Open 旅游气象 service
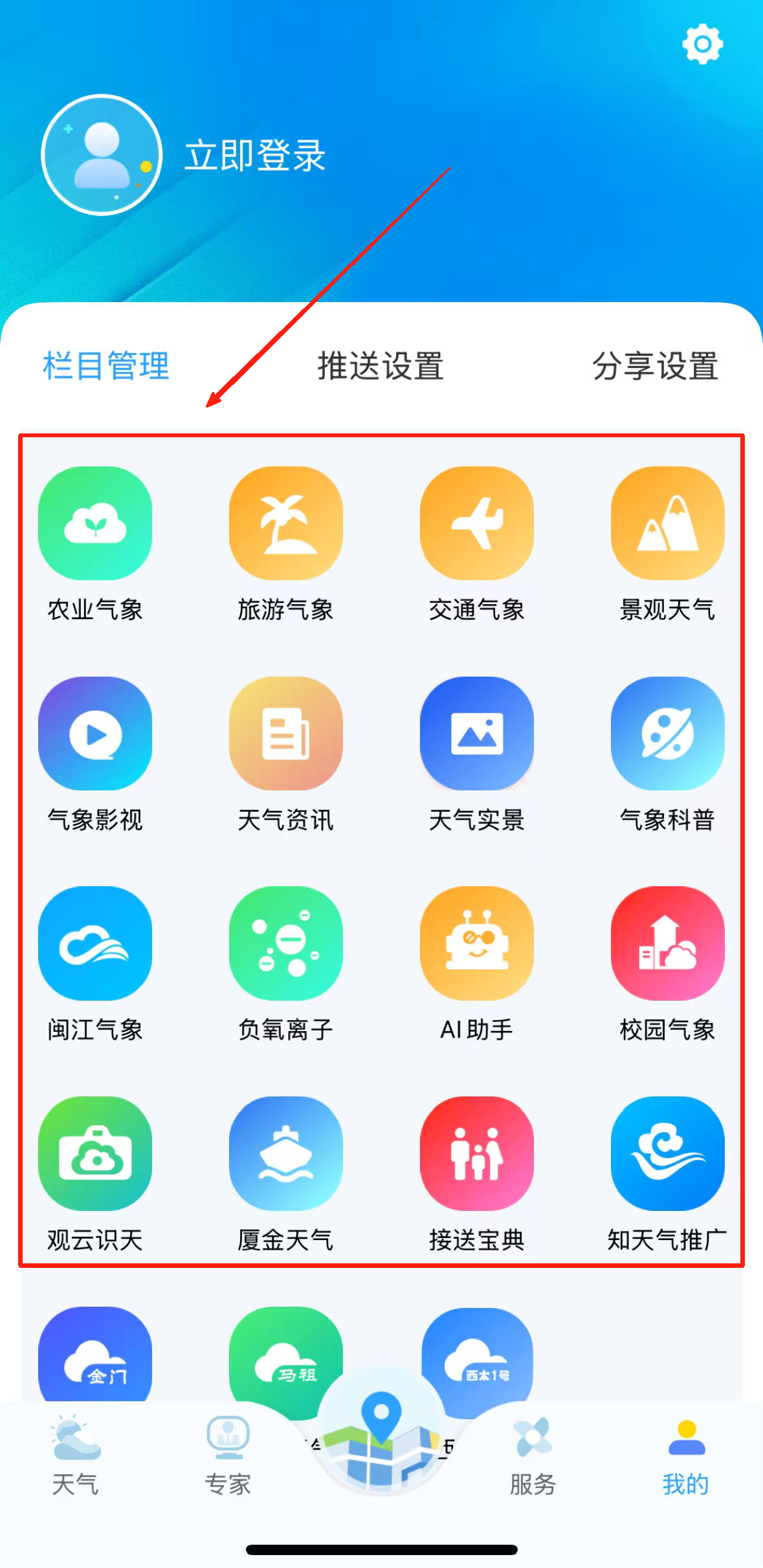 pos(285,523)
